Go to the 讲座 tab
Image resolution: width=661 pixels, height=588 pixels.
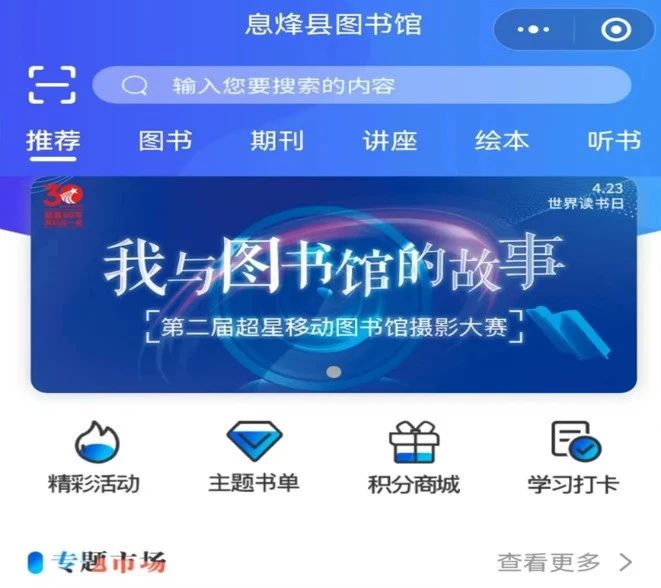pyautogui.click(x=389, y=141)
